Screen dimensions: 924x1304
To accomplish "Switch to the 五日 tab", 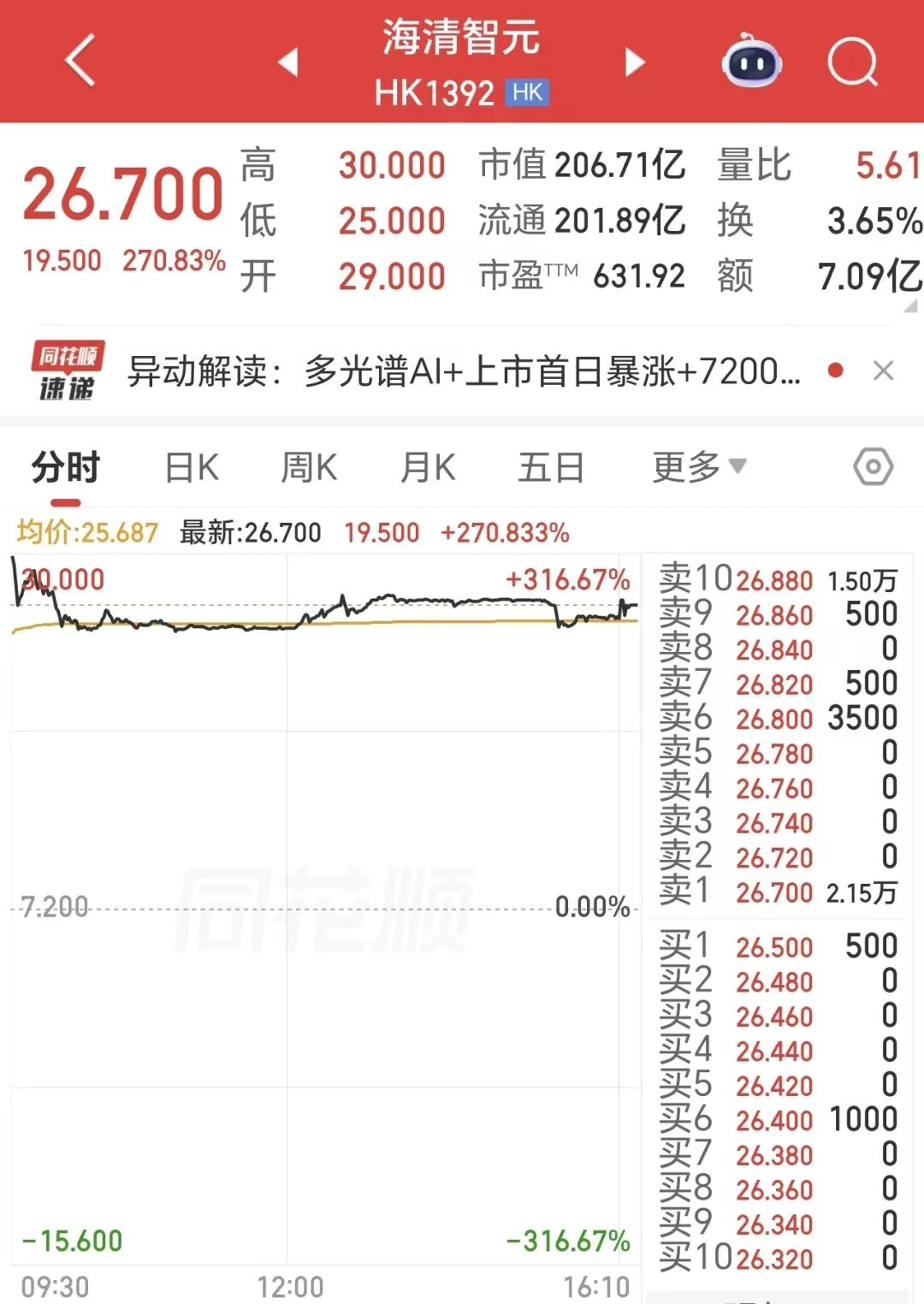I will click(551, 468).
